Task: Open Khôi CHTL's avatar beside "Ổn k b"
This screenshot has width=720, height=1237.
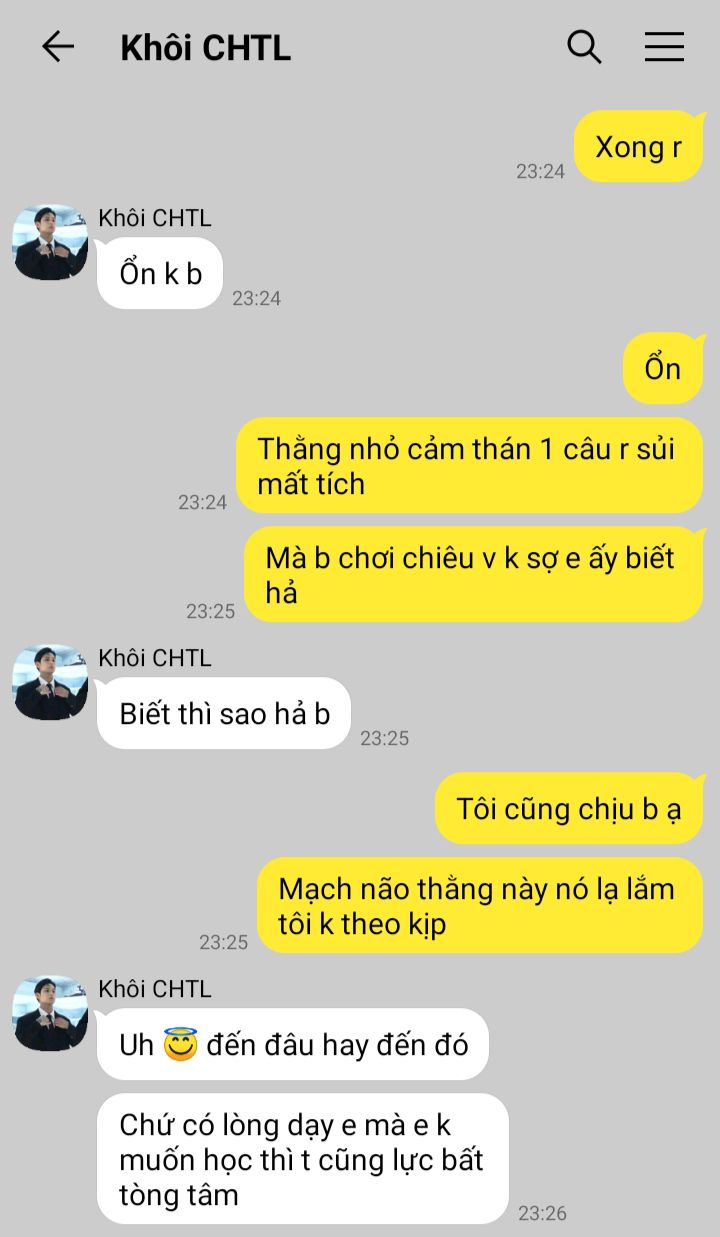Action: pyautogui.click(x=50, y=242)
